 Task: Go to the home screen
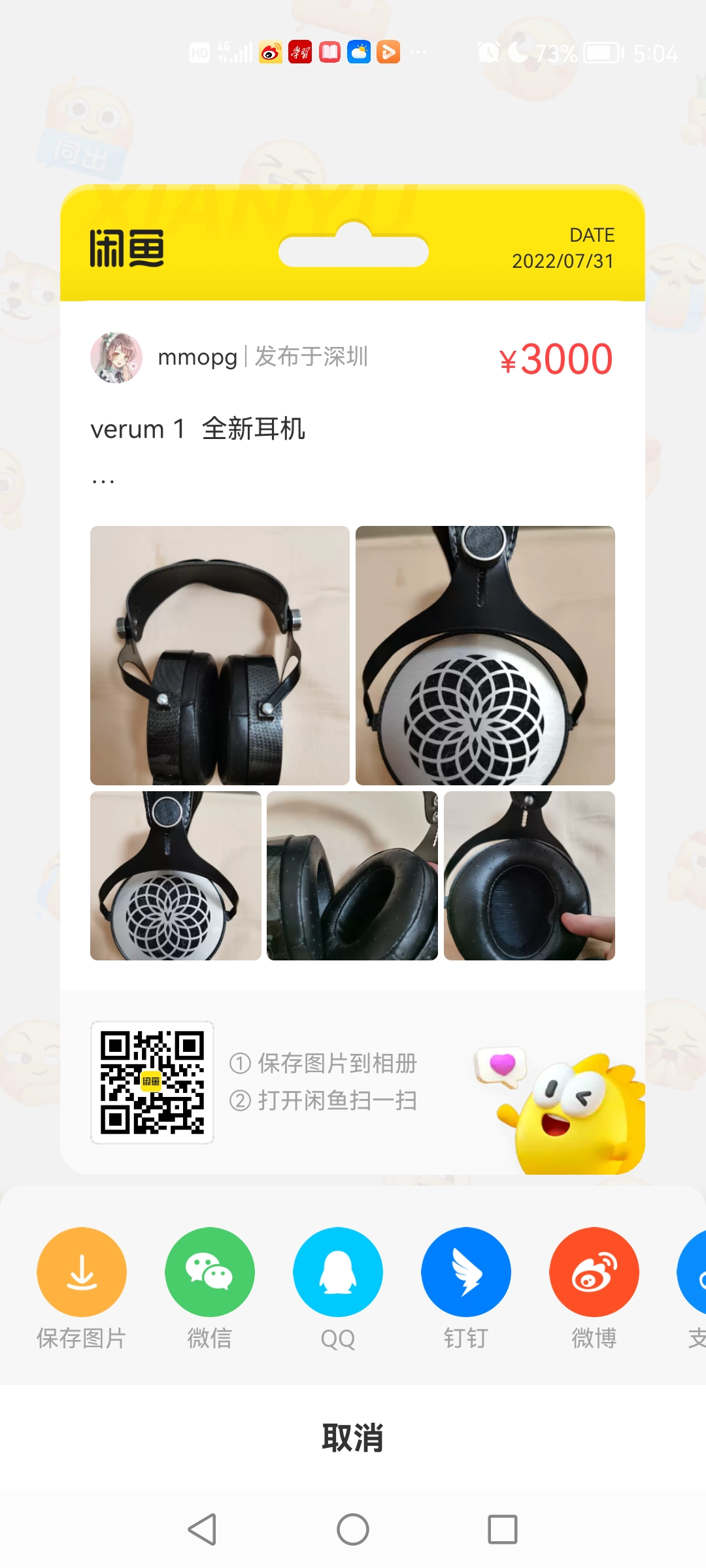point(353,1529)
